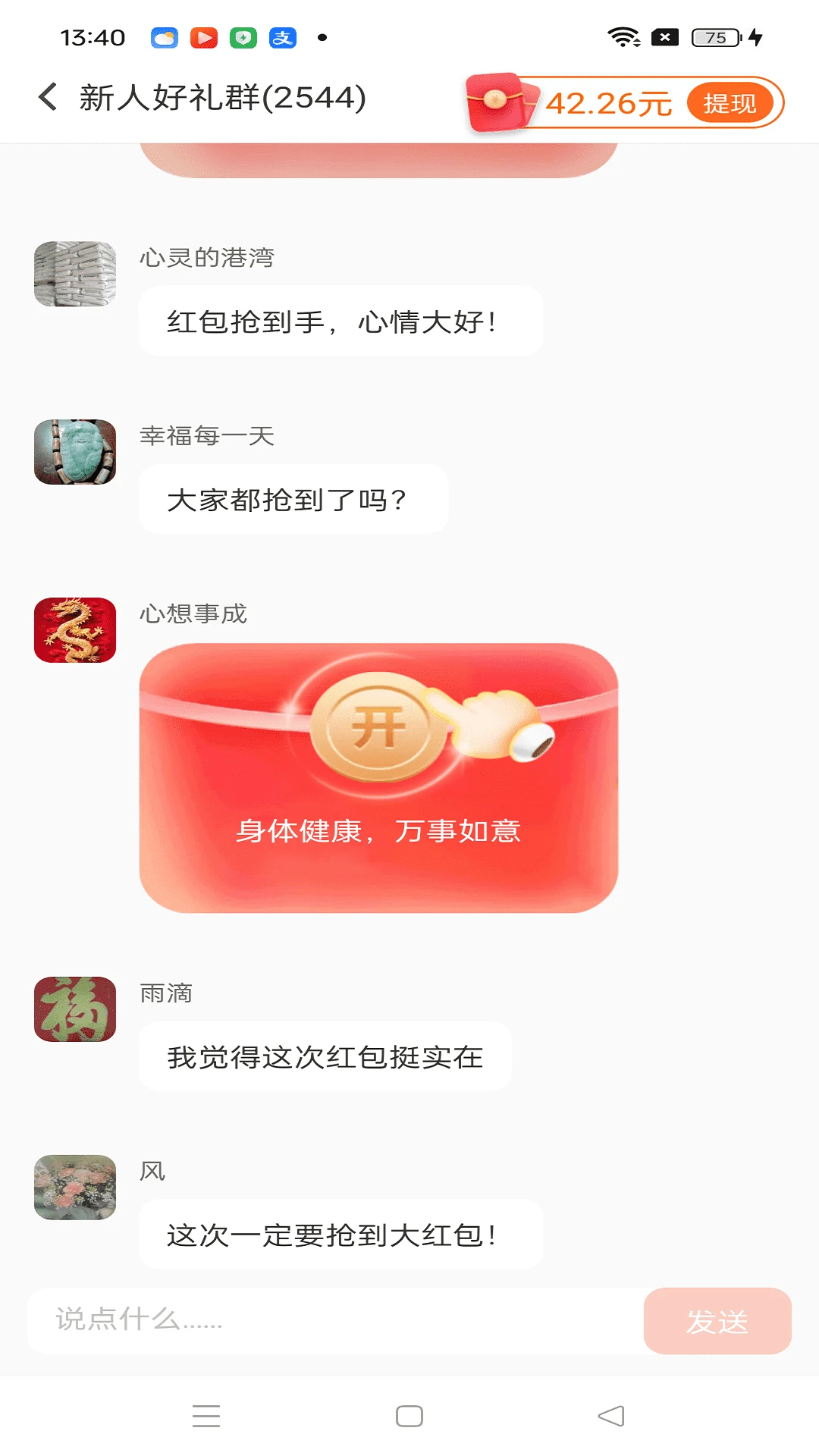The height and width of the screenshot is (1456, 819).
Task: Tap the message bubble 红包抢到手，心情大好！
Action: 340,321
